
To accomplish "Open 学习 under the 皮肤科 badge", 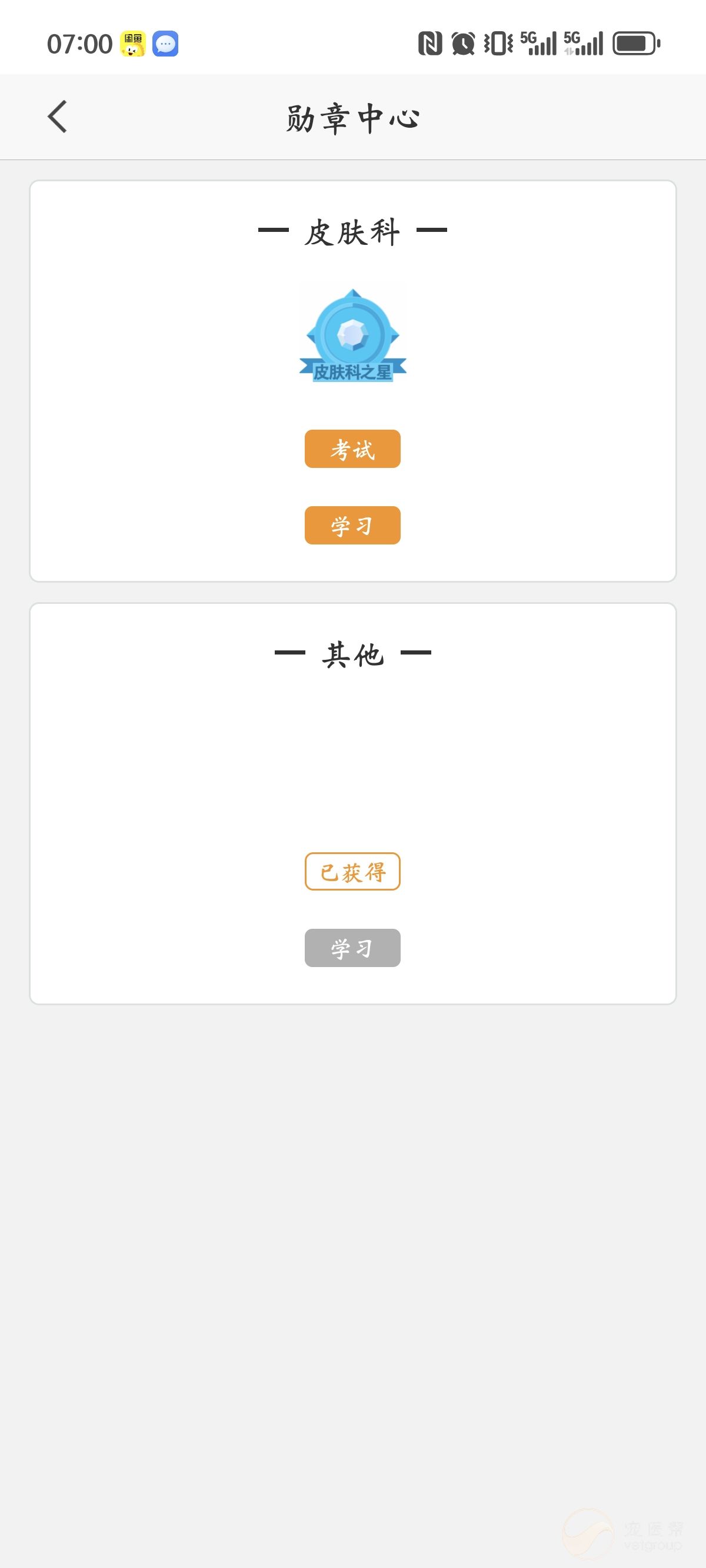I will coord(352,525).
